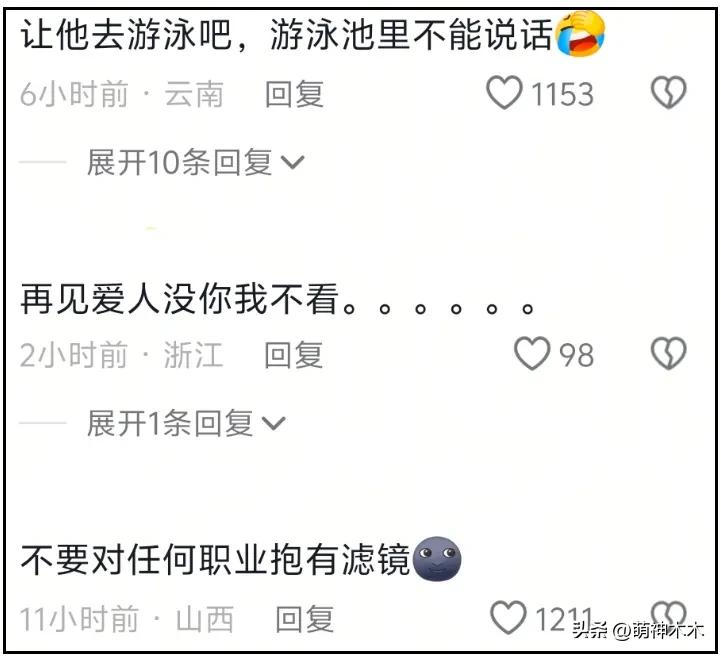Screen dimensions: 721x656
Task: Reply to the 6小时前 云南 comment
Action: click(295, 94)
